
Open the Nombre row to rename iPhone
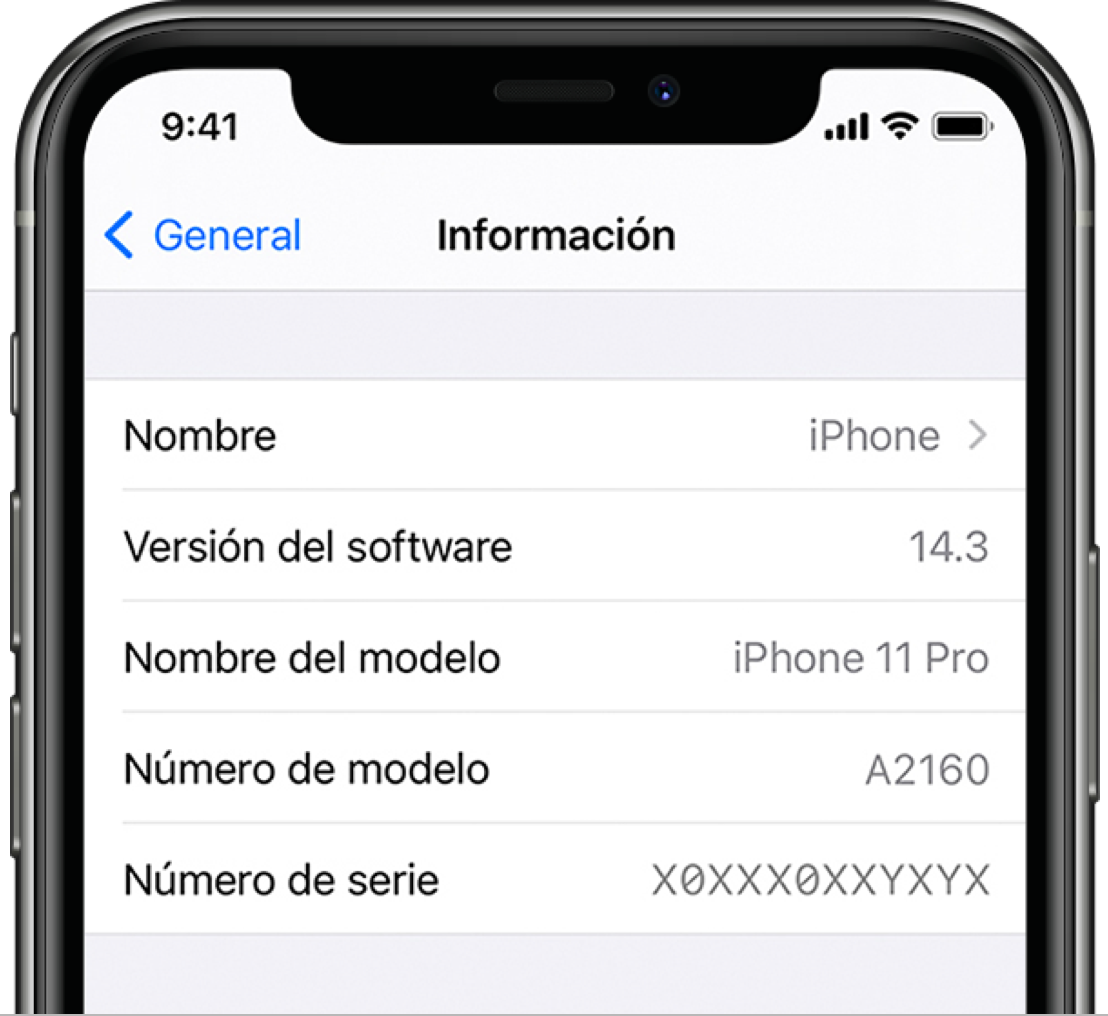(555, 436)
